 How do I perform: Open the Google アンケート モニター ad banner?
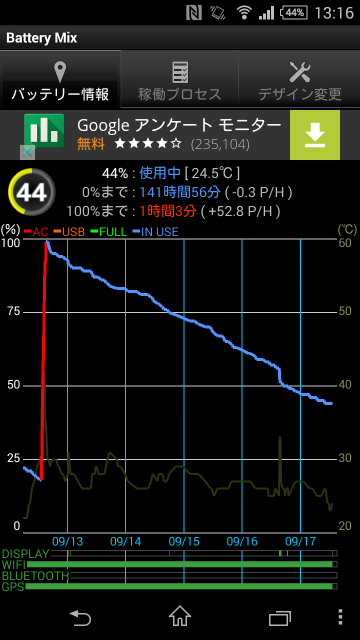(x=180, y=135)
